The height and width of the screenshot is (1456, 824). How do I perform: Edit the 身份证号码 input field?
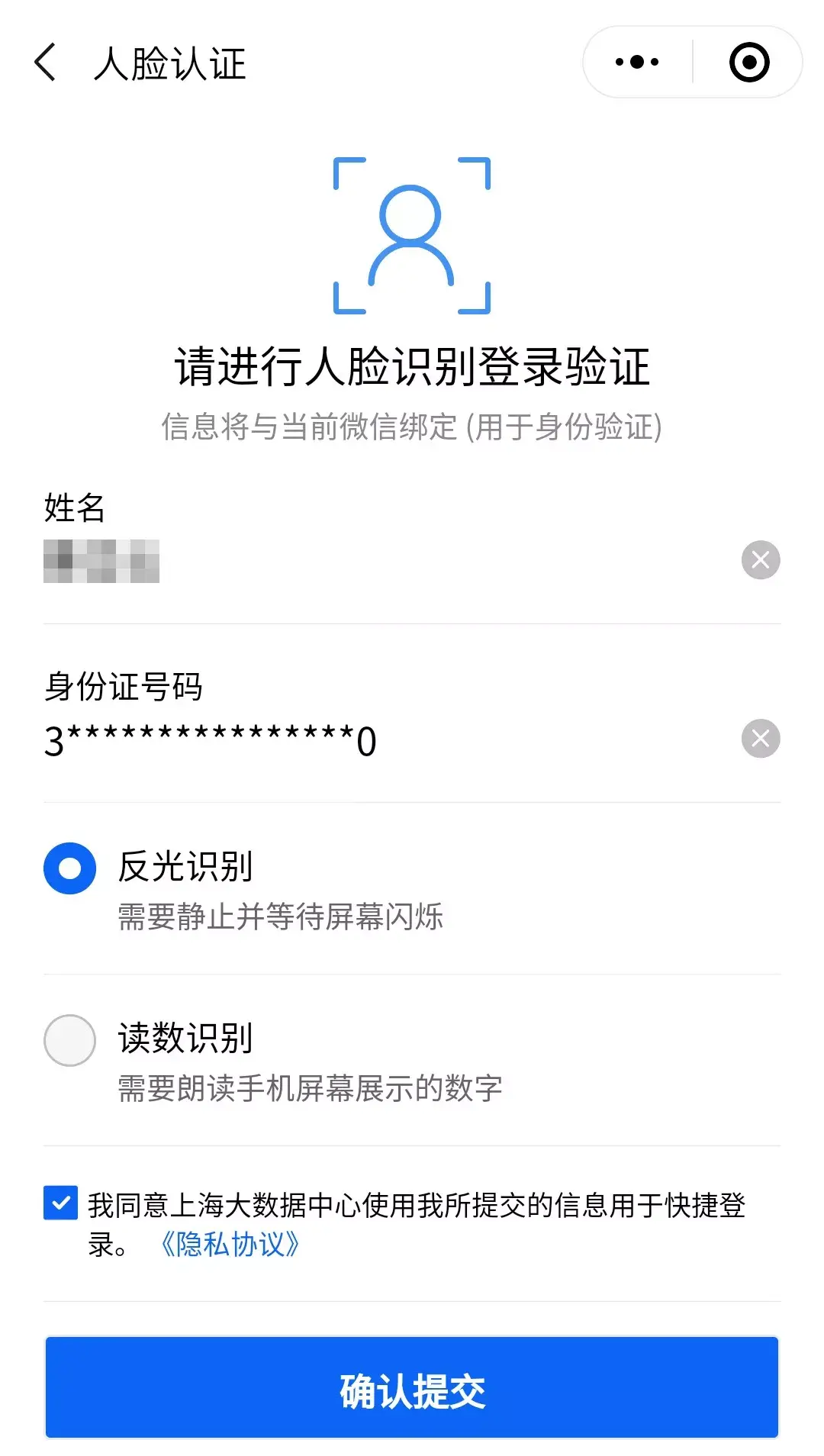381,740
